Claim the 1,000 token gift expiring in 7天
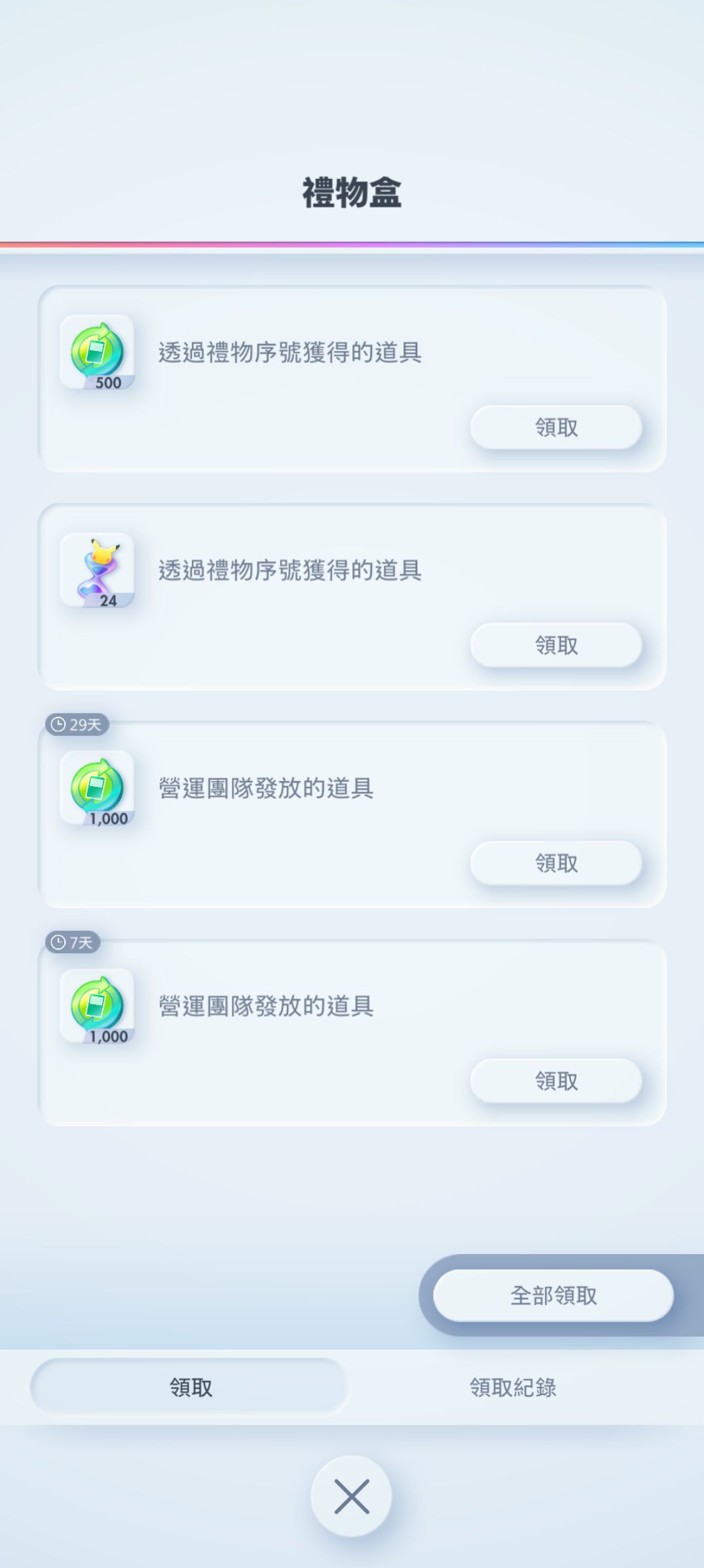This screenshot has height=1568, width=704. 556,1080
